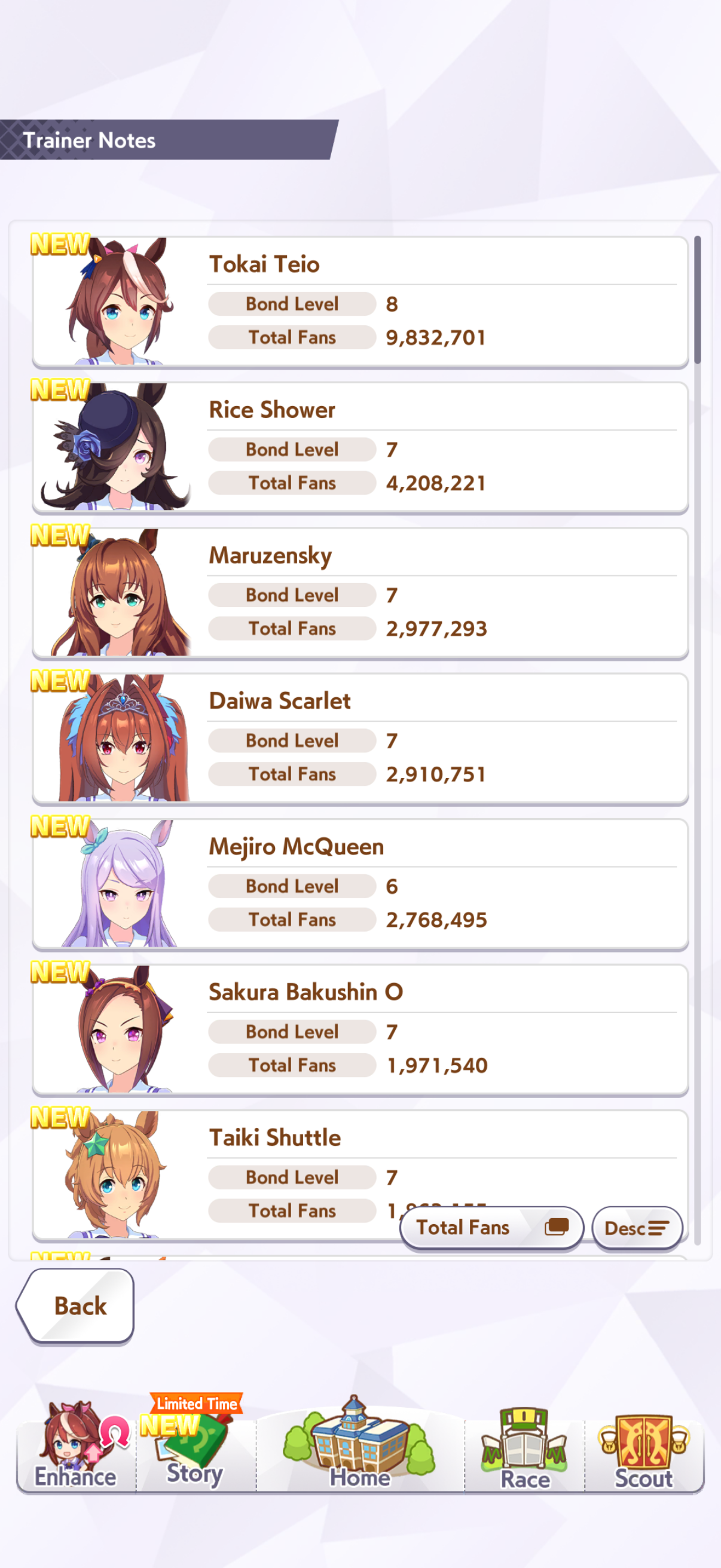The width and height of the screenshot is (721, 1568).
Task: Return to the Home tab
Action: 360,1444
